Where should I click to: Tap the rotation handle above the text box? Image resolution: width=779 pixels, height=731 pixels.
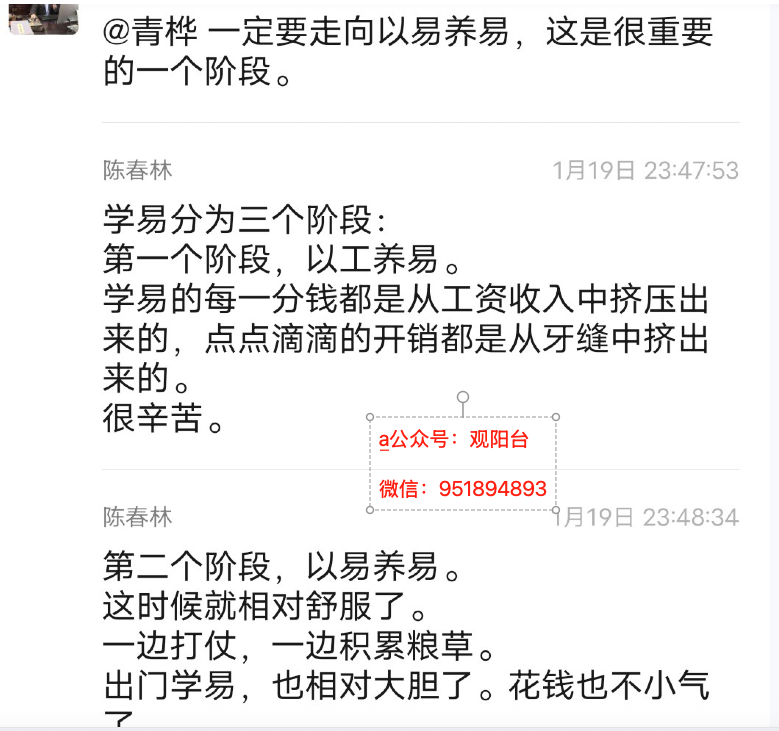463,398
